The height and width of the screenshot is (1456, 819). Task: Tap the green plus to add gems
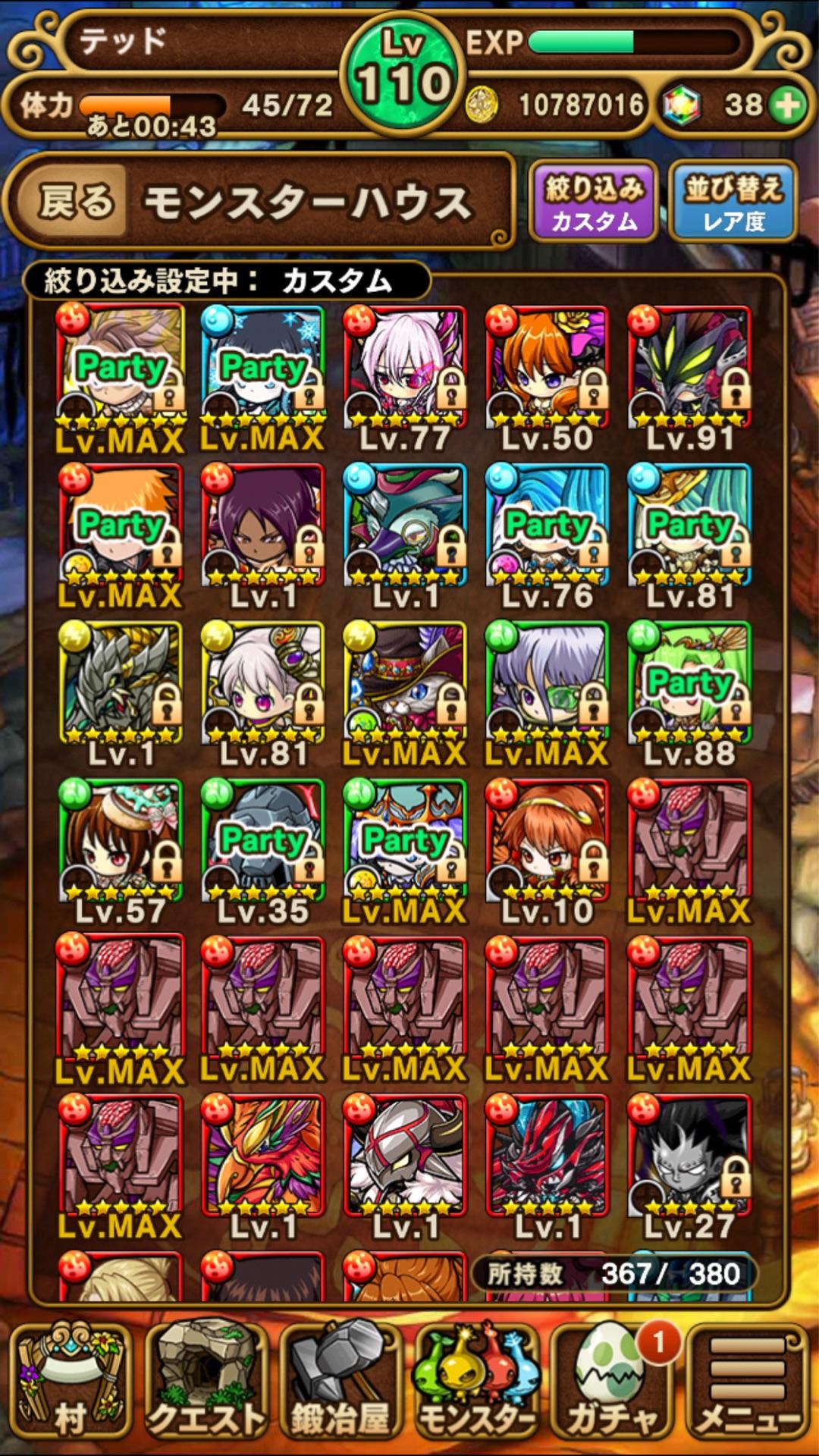[789, 105]
